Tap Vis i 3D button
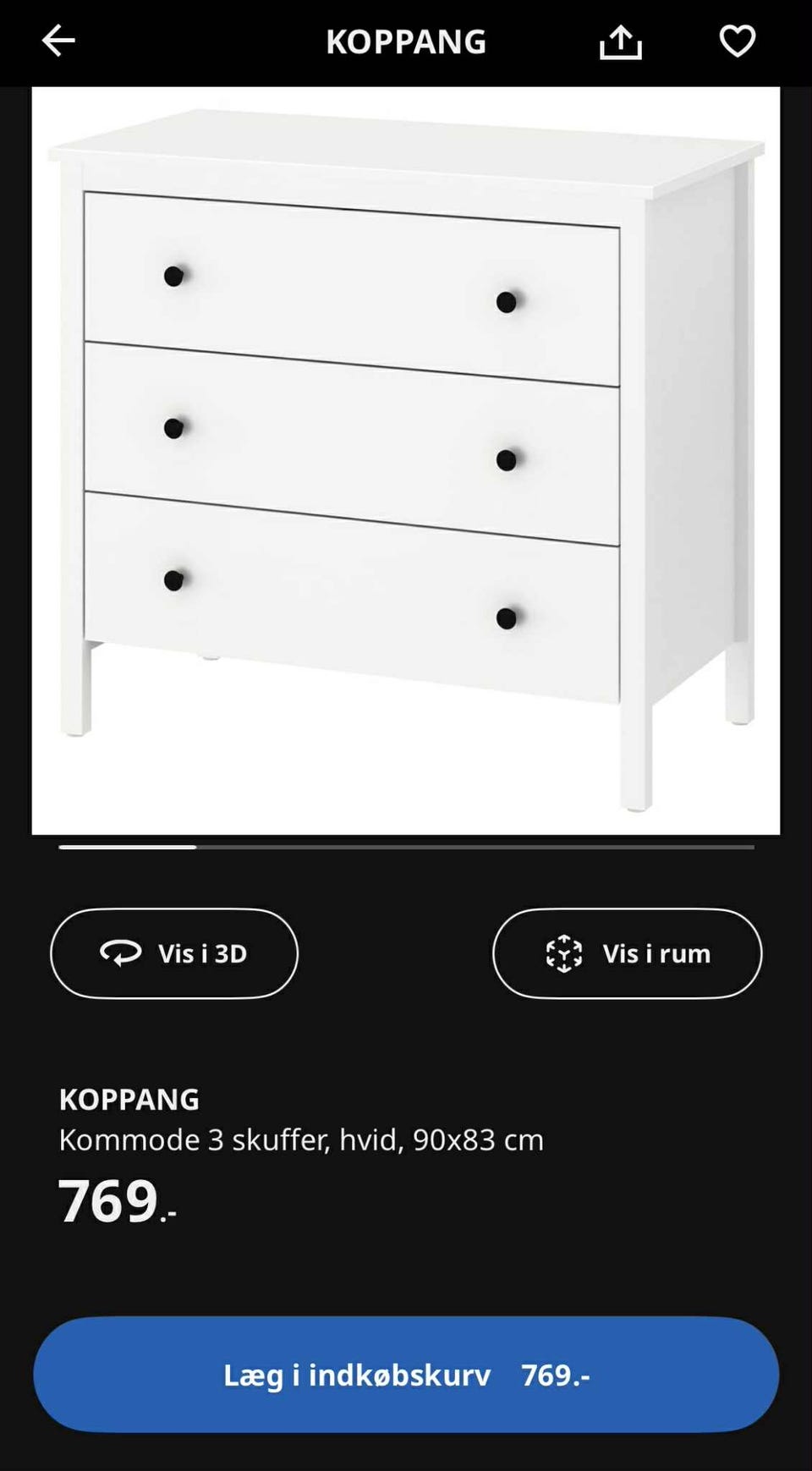Viewport: 812px width, 1471px height. 174,953
